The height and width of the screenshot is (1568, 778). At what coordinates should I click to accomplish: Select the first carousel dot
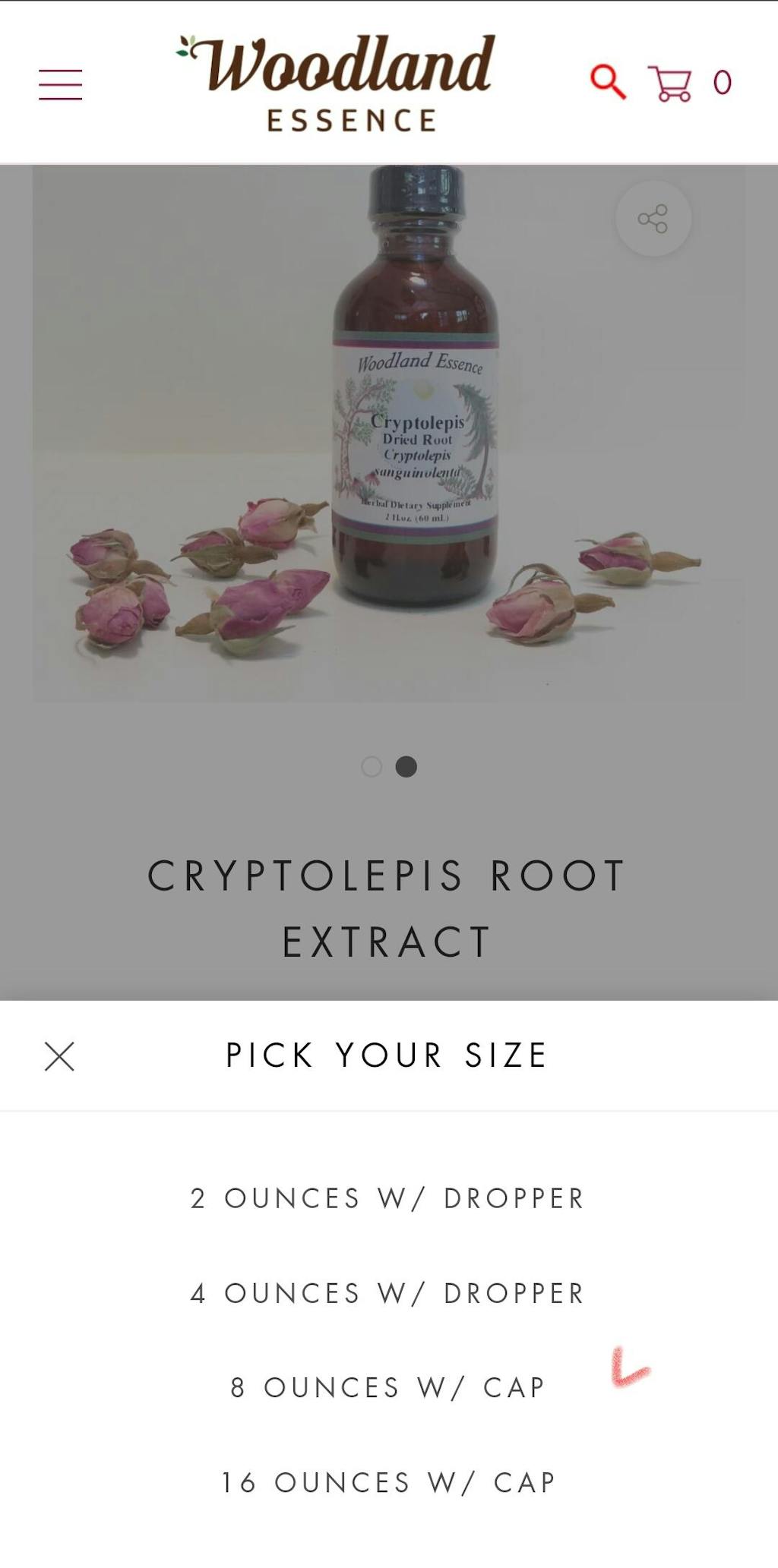[373, 768]
